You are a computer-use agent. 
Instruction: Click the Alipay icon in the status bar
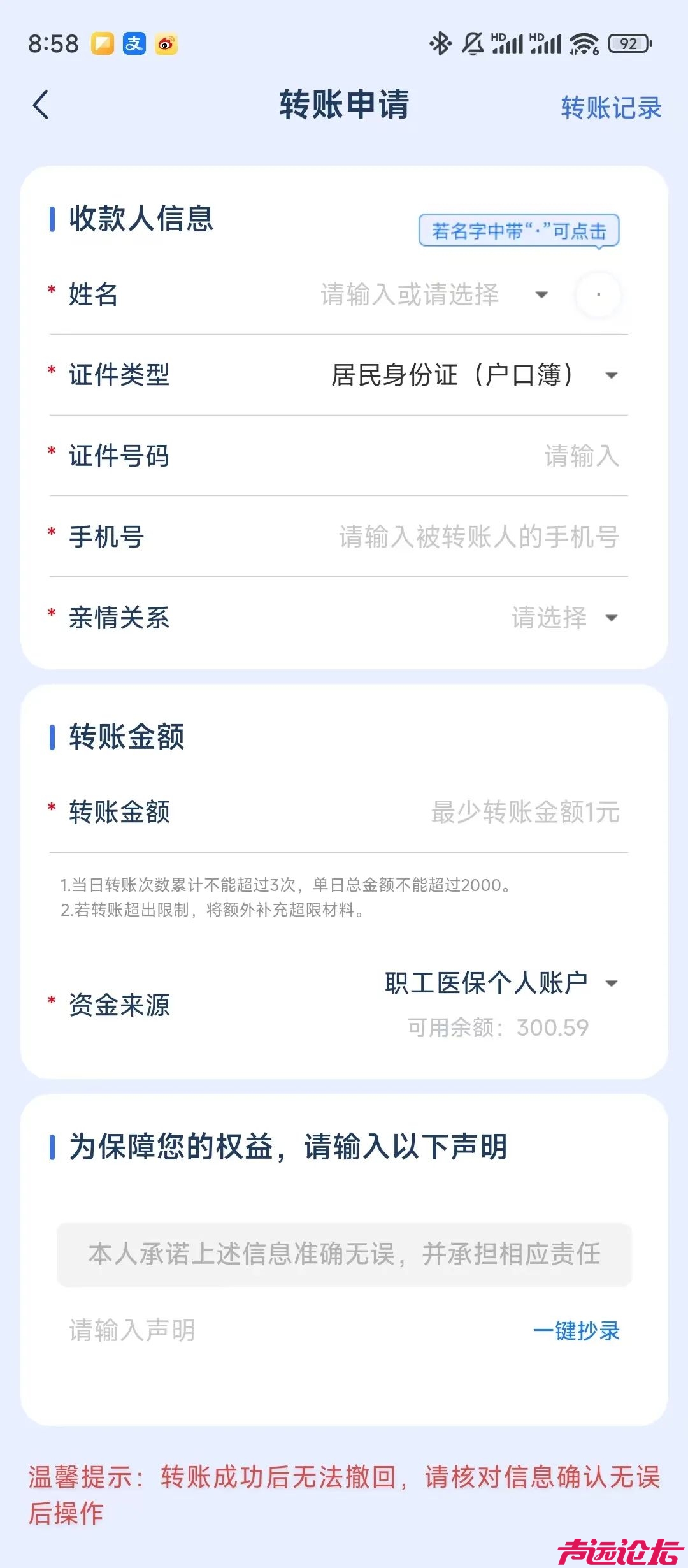[x=133, y=43]
